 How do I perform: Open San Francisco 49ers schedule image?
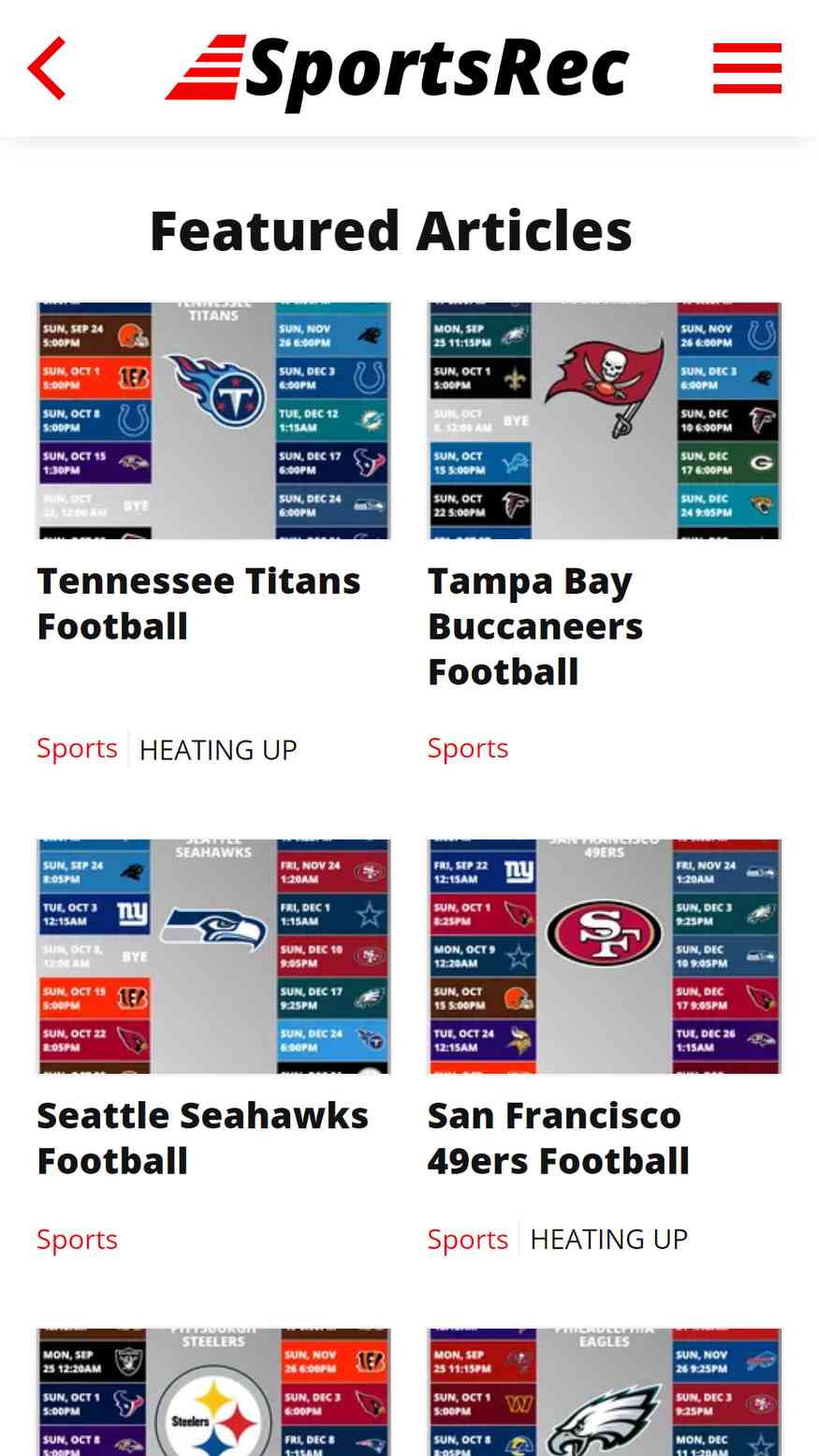605,956
